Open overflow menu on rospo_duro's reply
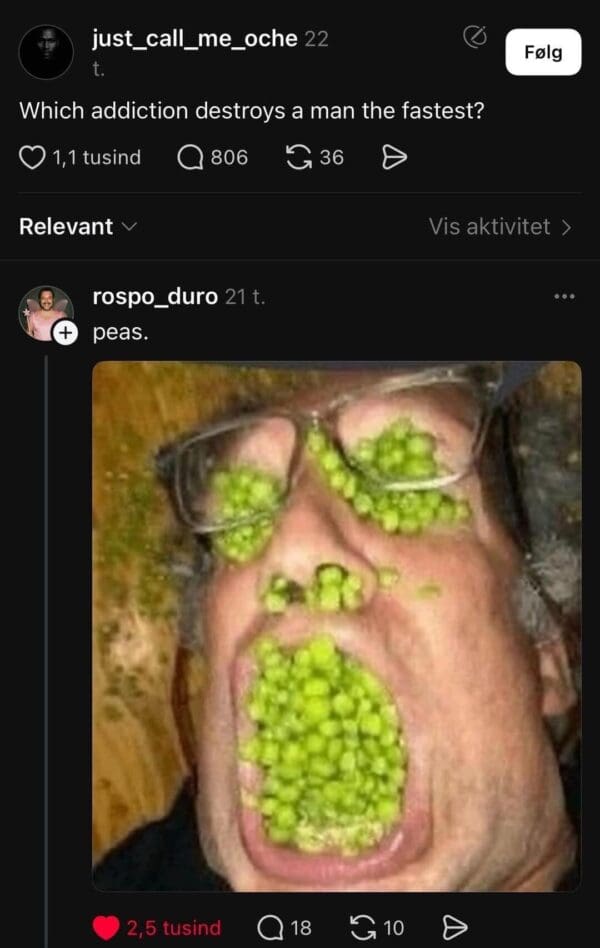600x948 pixels. [x=565, y=296]
